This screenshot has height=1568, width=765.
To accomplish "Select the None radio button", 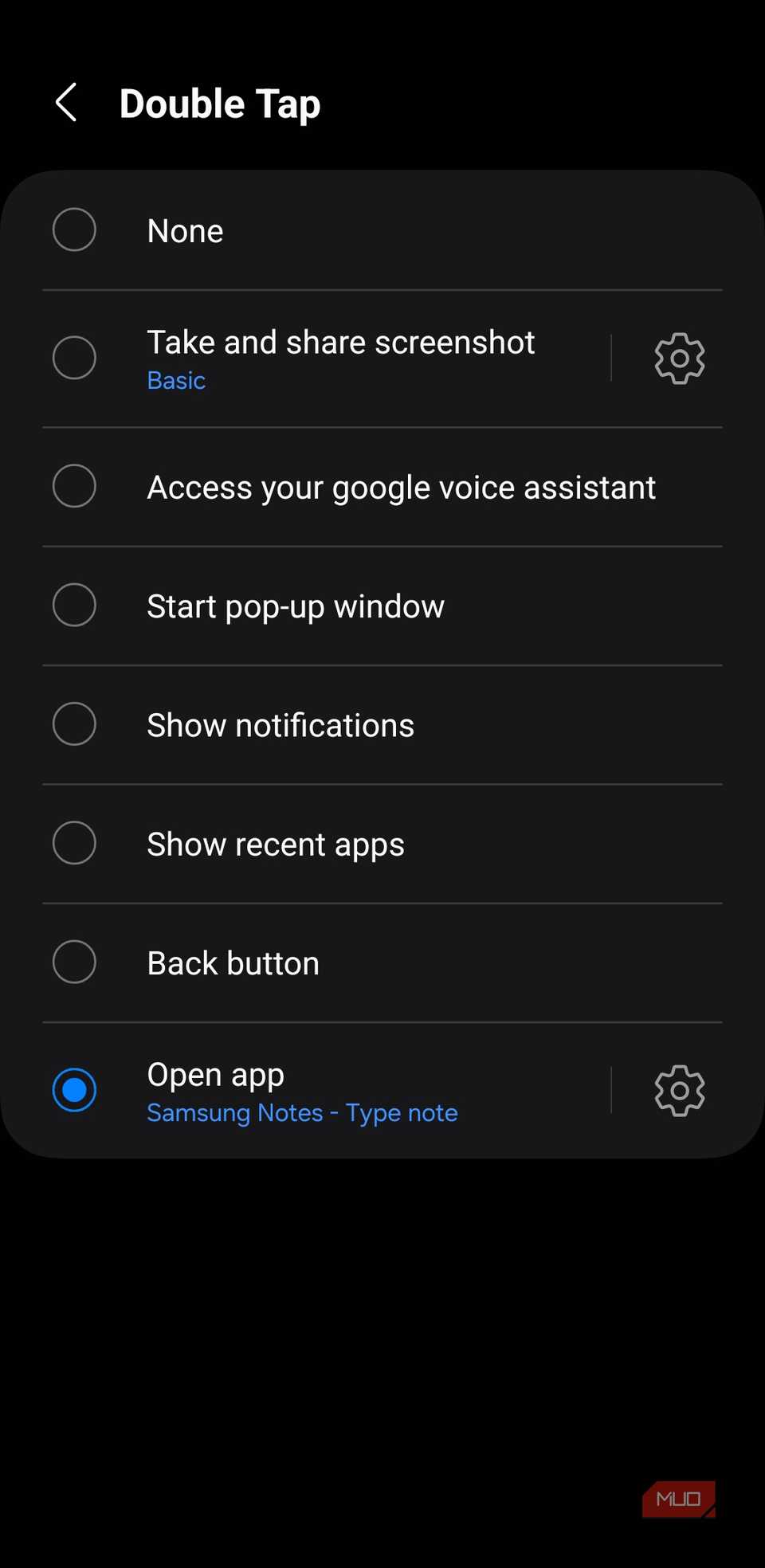I will pos(73,229).
